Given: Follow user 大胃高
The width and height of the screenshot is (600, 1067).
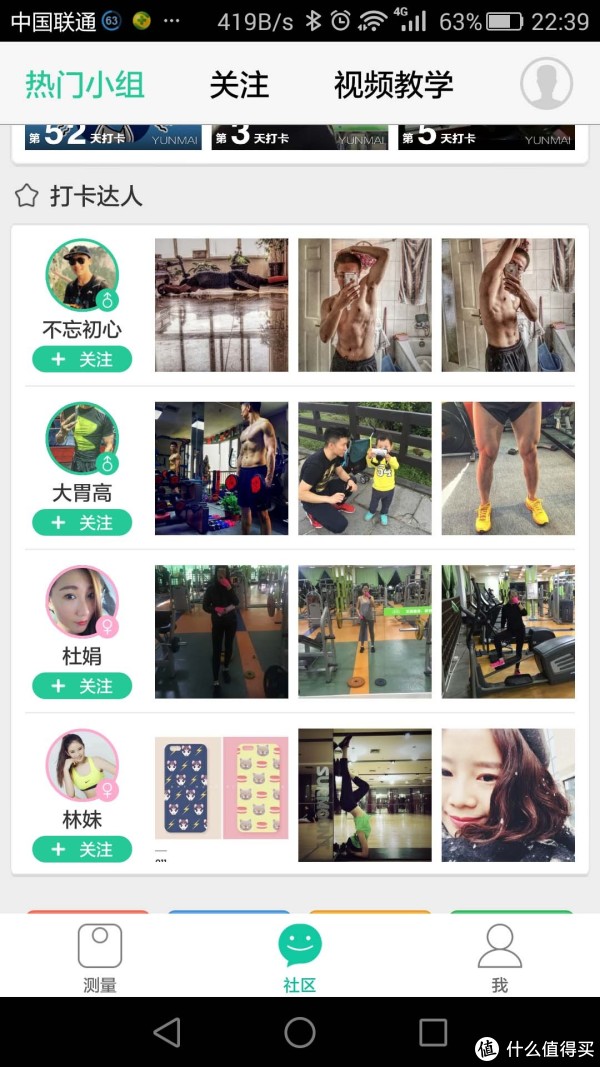Looking at the screenshot, I should click(x=82, y=523).
